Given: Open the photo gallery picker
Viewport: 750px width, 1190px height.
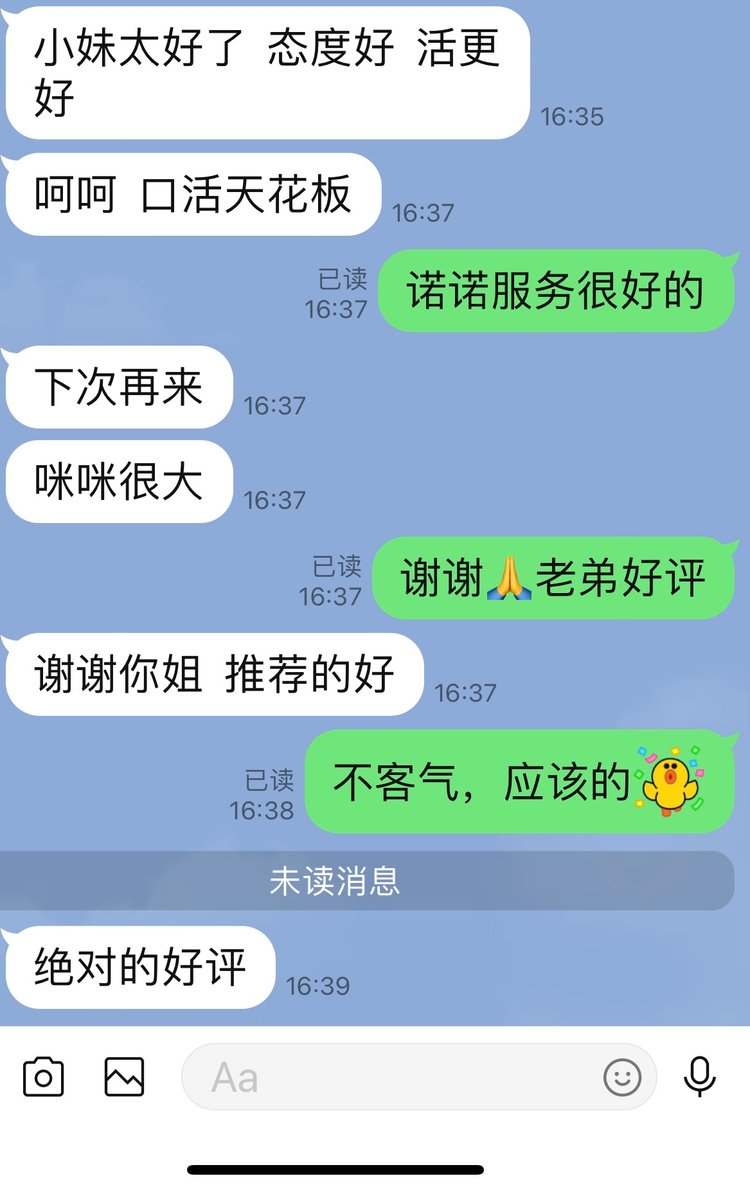Looking at the screenshot, I should point(125,1077).
